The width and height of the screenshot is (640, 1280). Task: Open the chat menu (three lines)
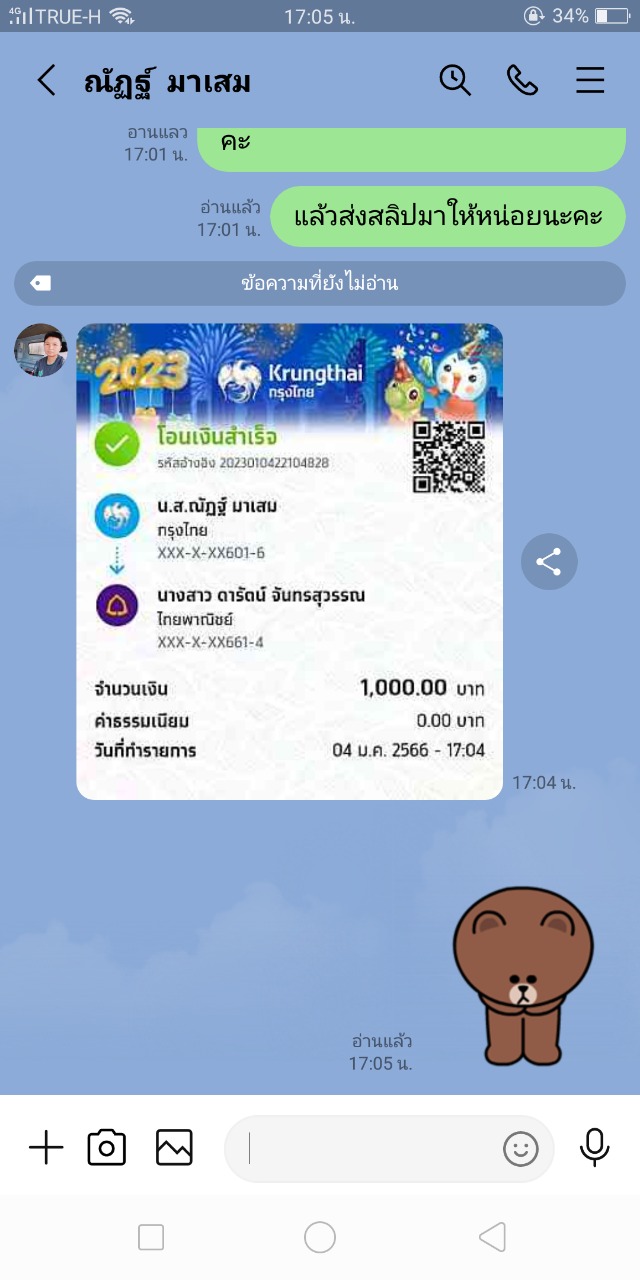590,80
